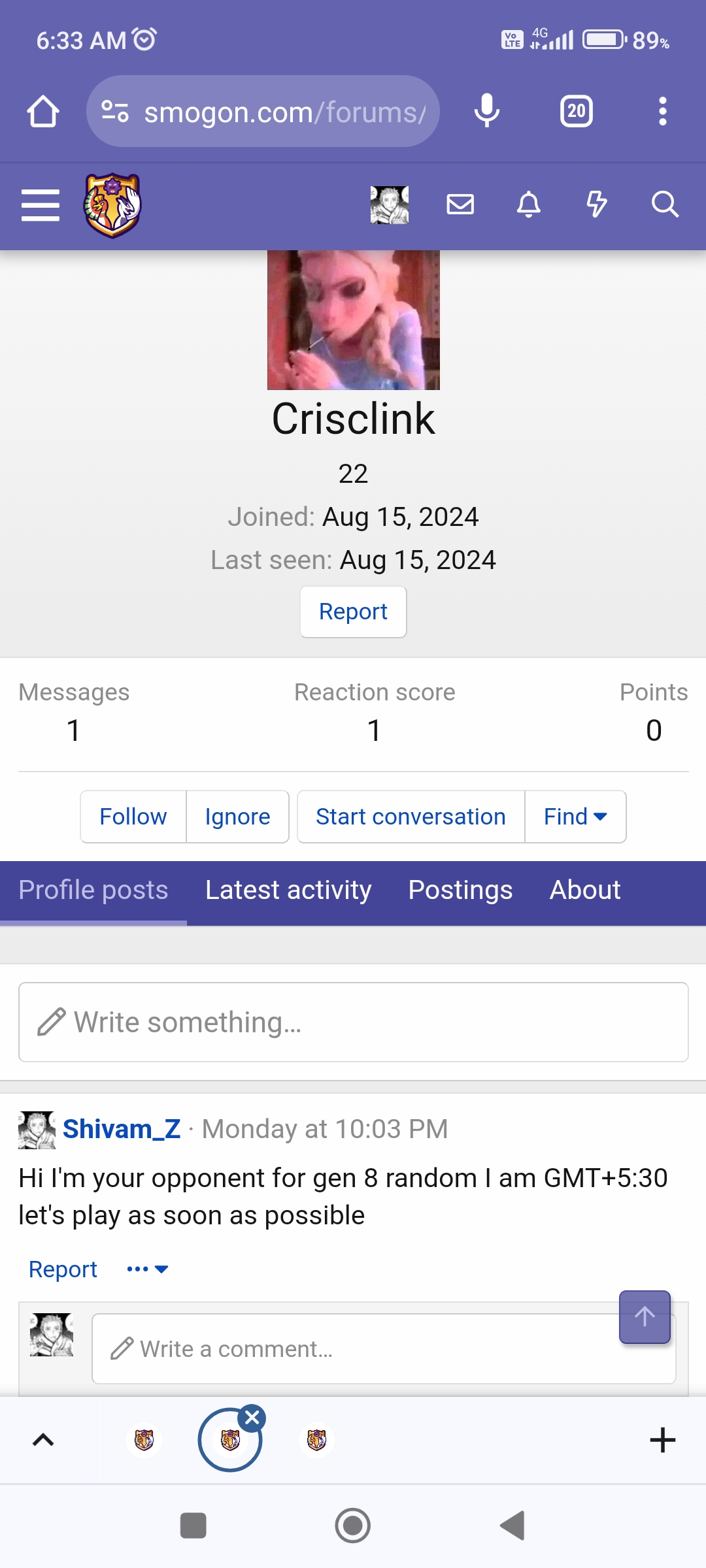Jump to top with the arrow button

click(x=645, y=1317)
